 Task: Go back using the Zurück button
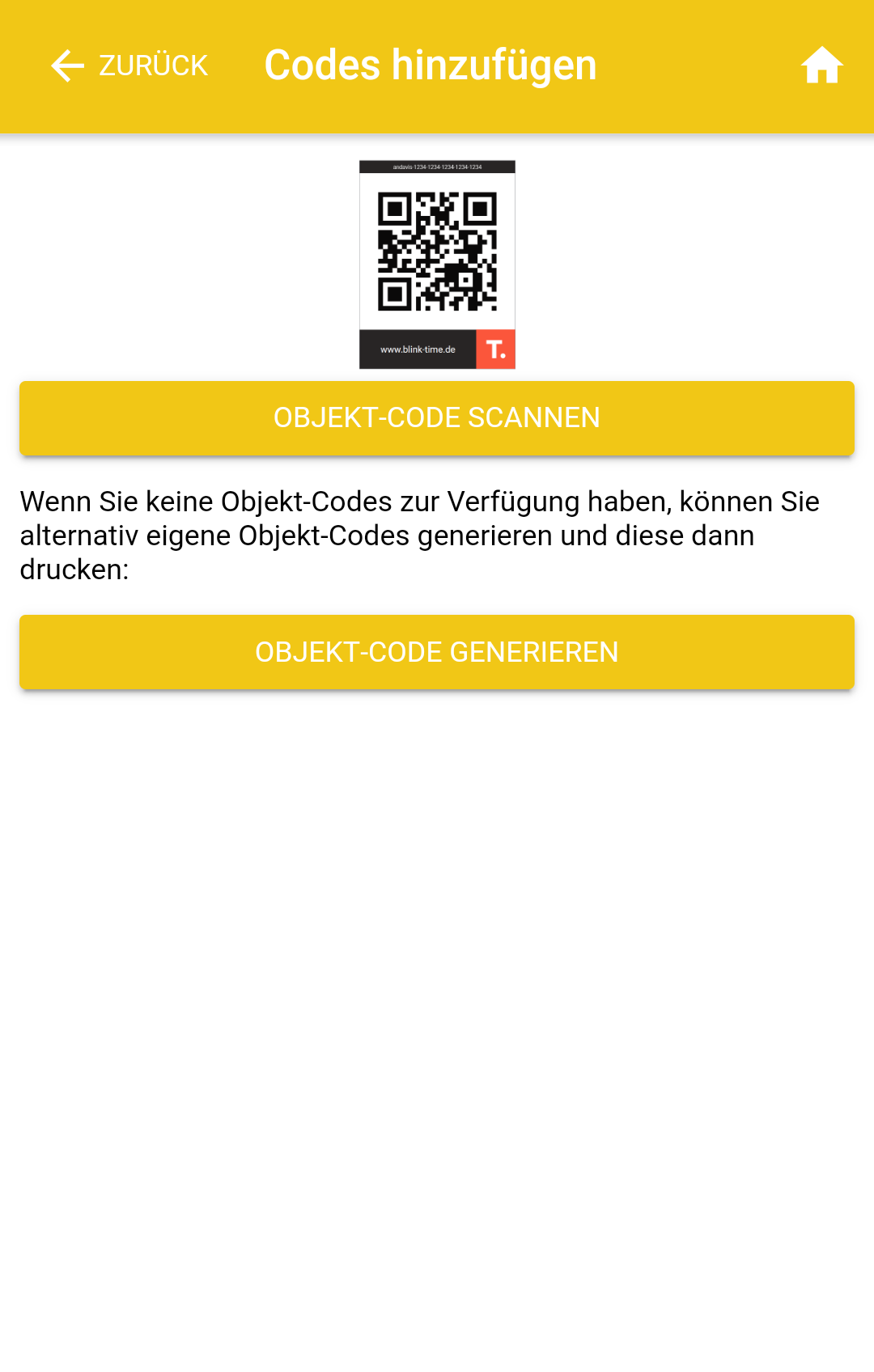tap(129, 66)
